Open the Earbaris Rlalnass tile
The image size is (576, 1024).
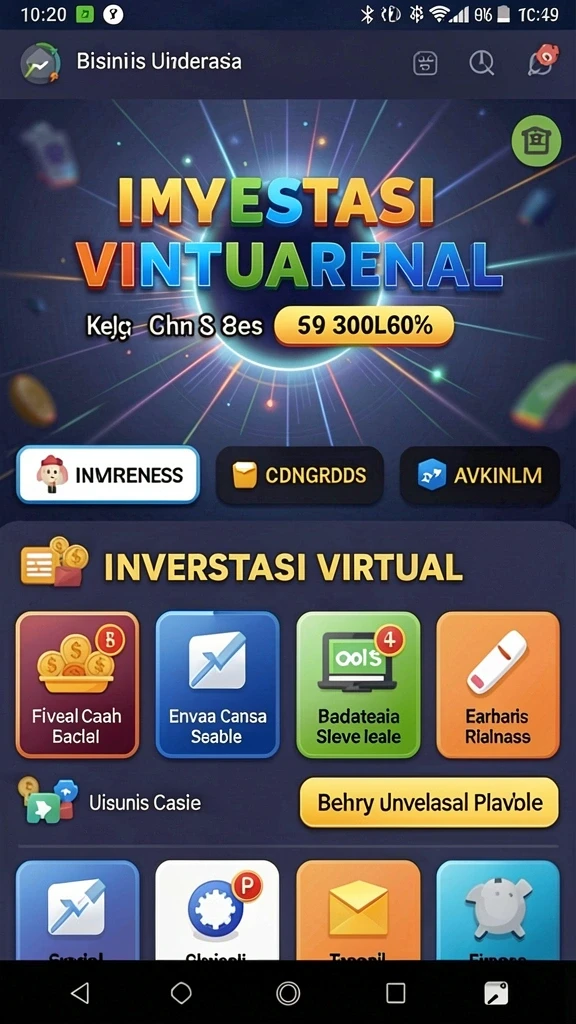498,684
